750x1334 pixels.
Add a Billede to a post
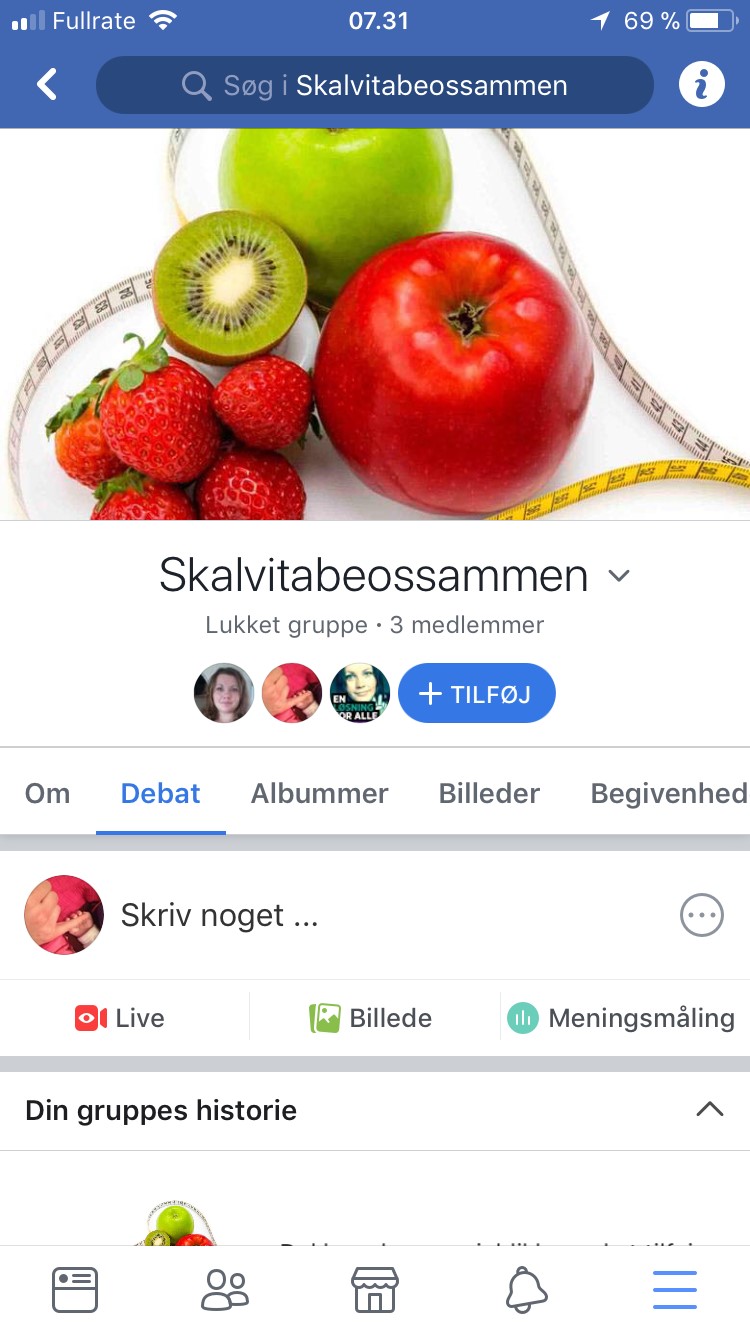[x=371, y=1018]
